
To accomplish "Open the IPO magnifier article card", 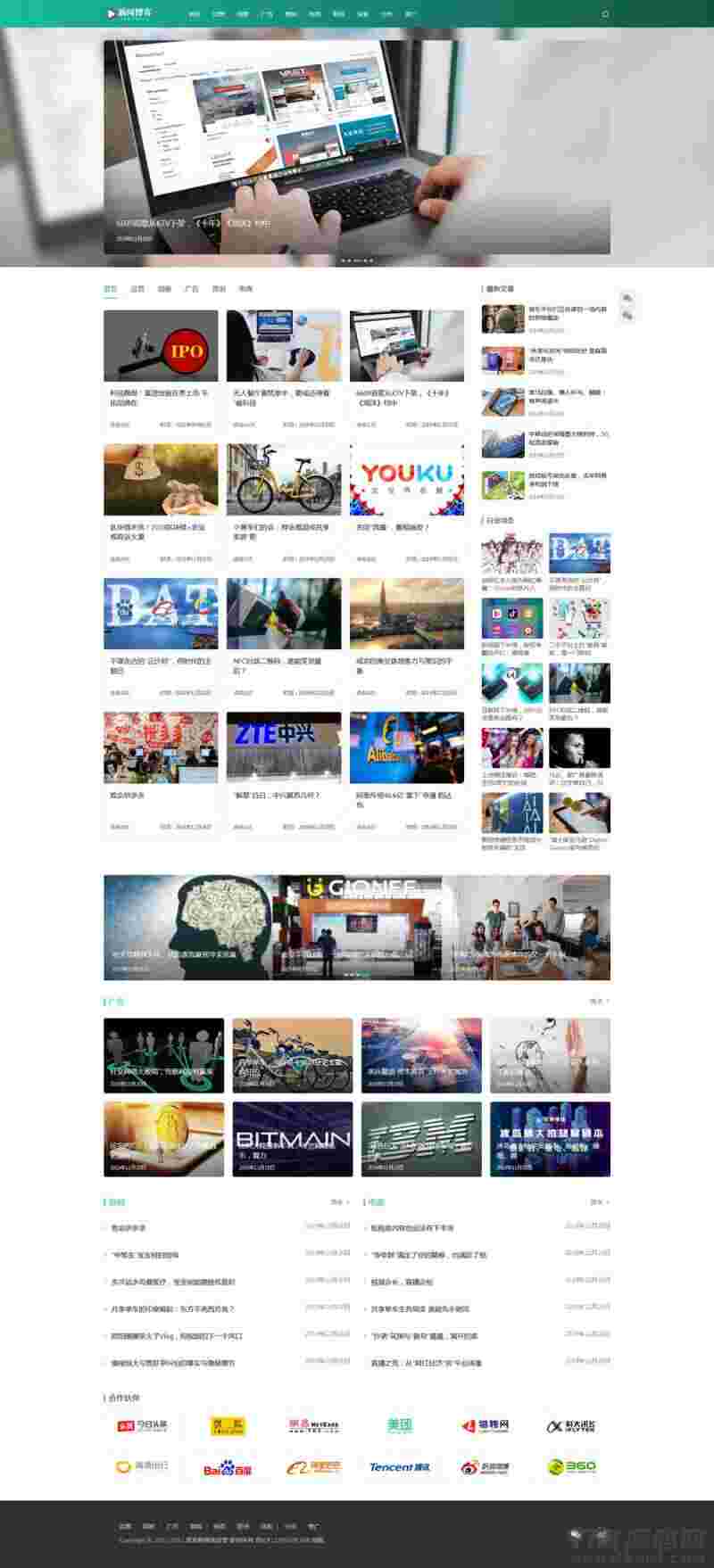I will point(161,346).
